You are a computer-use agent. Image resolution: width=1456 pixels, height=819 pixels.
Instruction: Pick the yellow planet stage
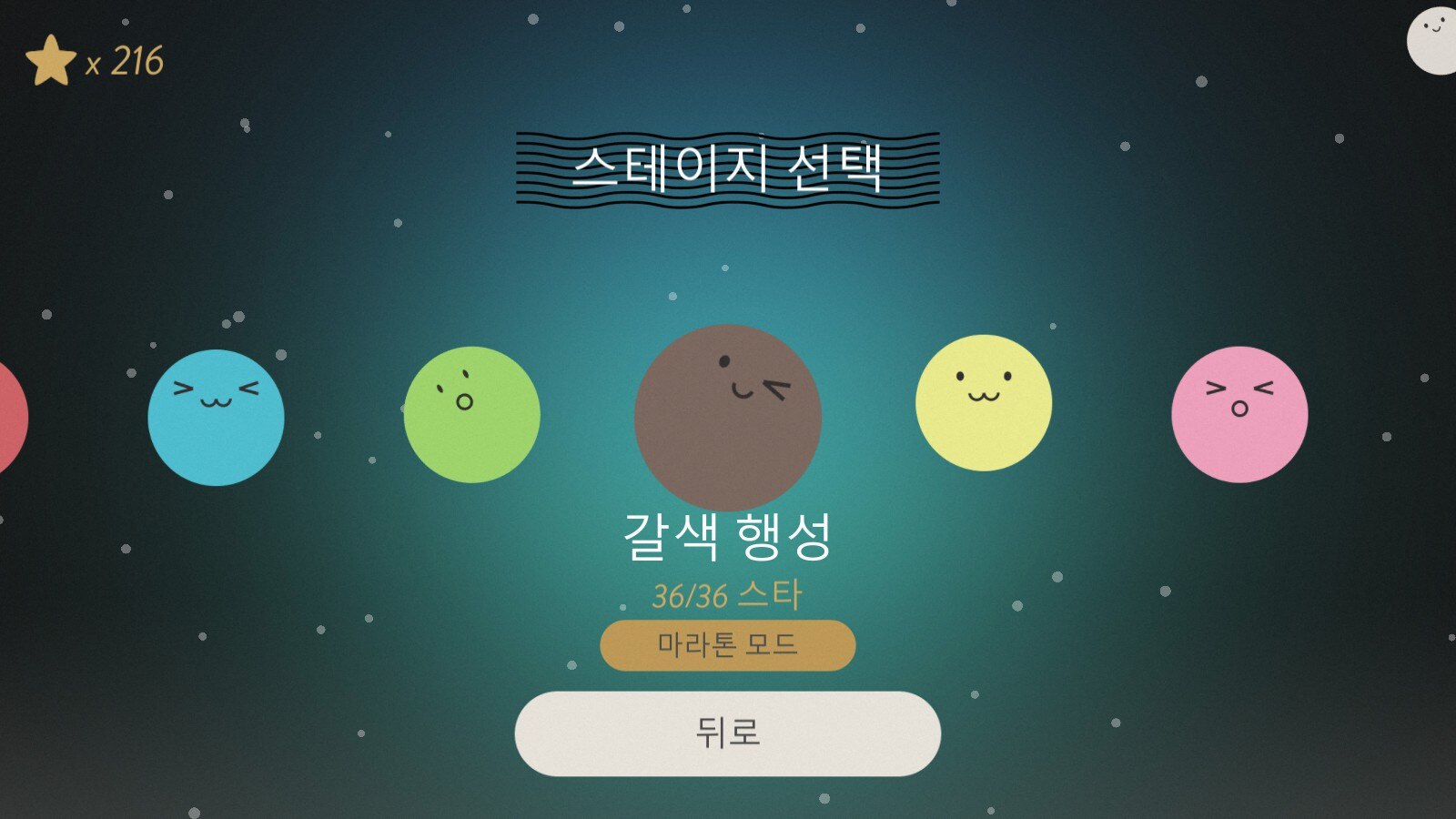[x=983, y=402]
